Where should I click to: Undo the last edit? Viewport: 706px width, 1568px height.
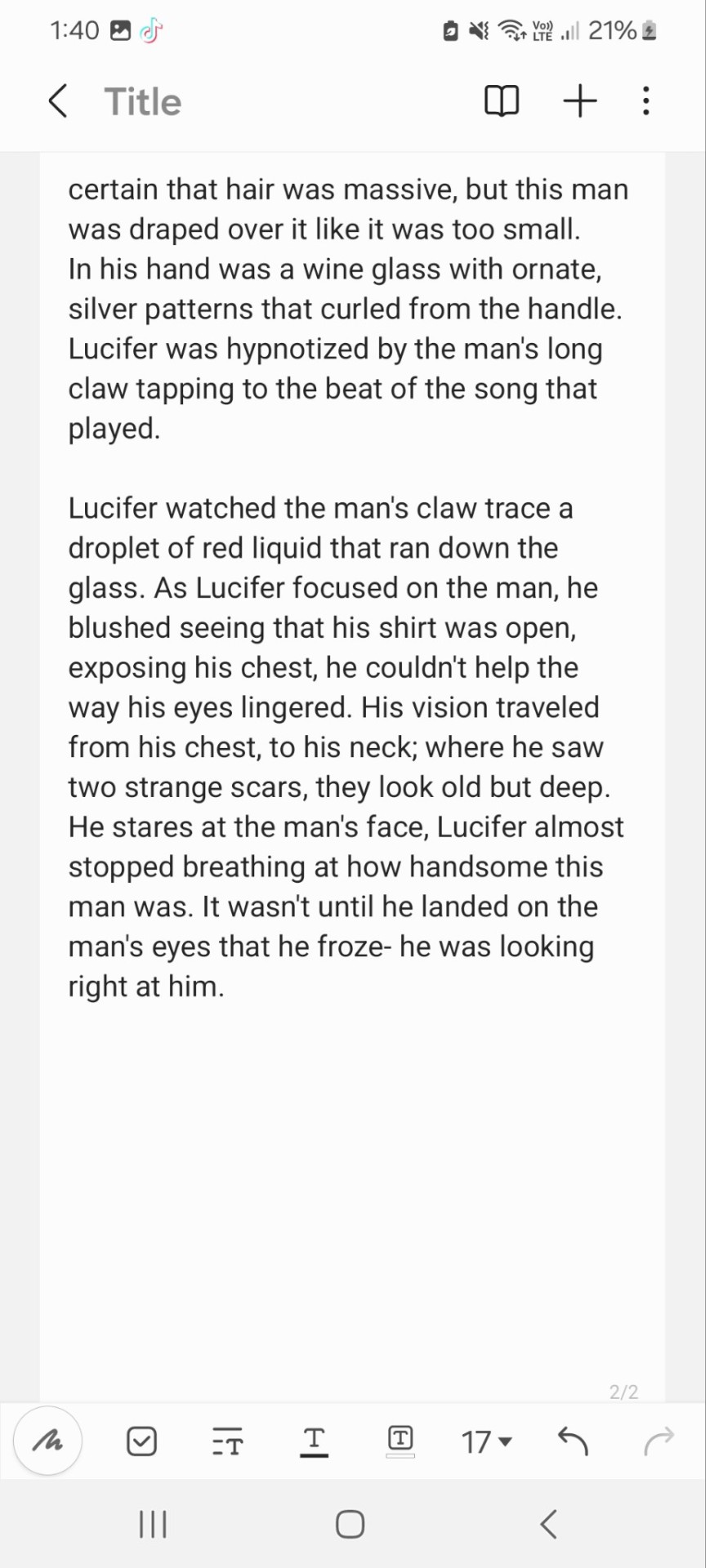click(573, 1441)
